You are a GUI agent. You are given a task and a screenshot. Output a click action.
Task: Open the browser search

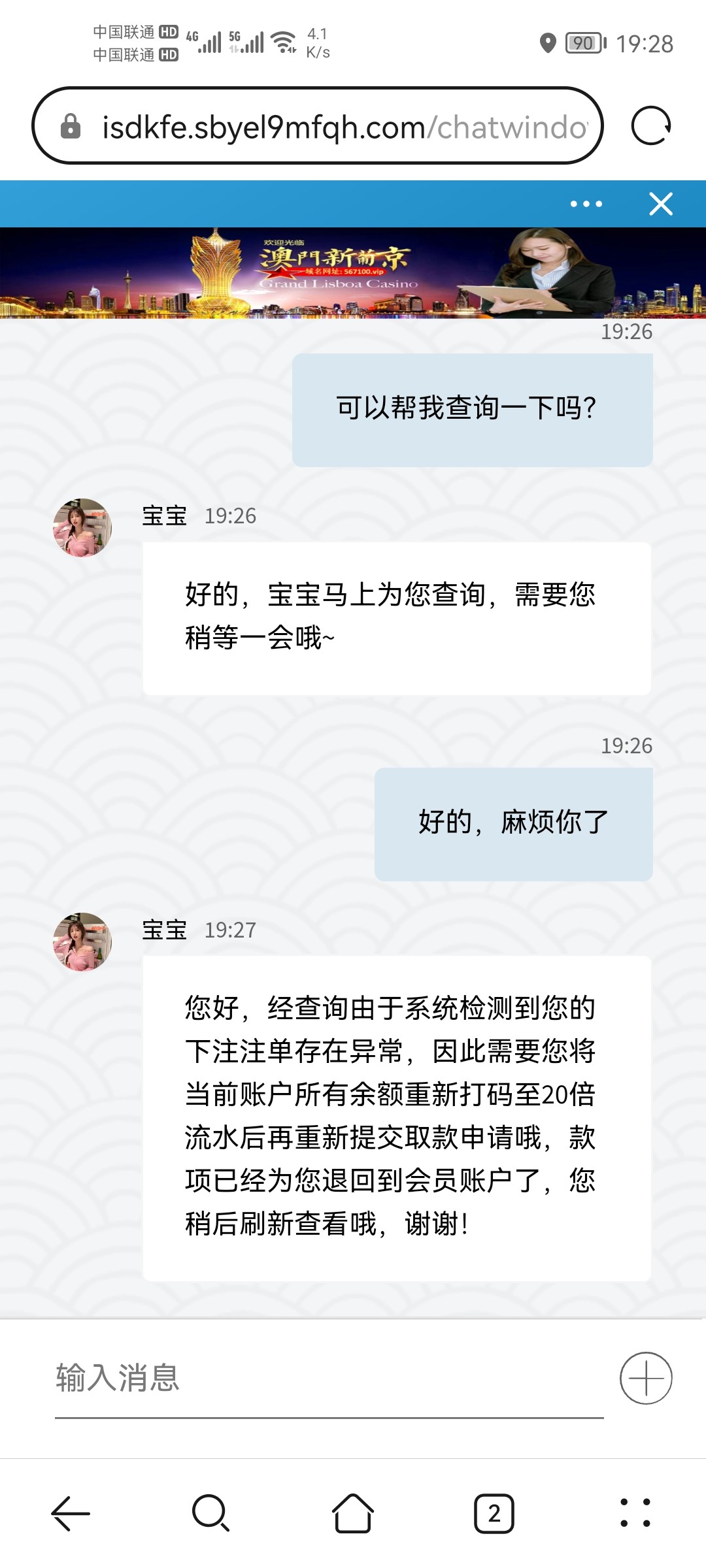pyautogui.click(x=210, y=1513)
